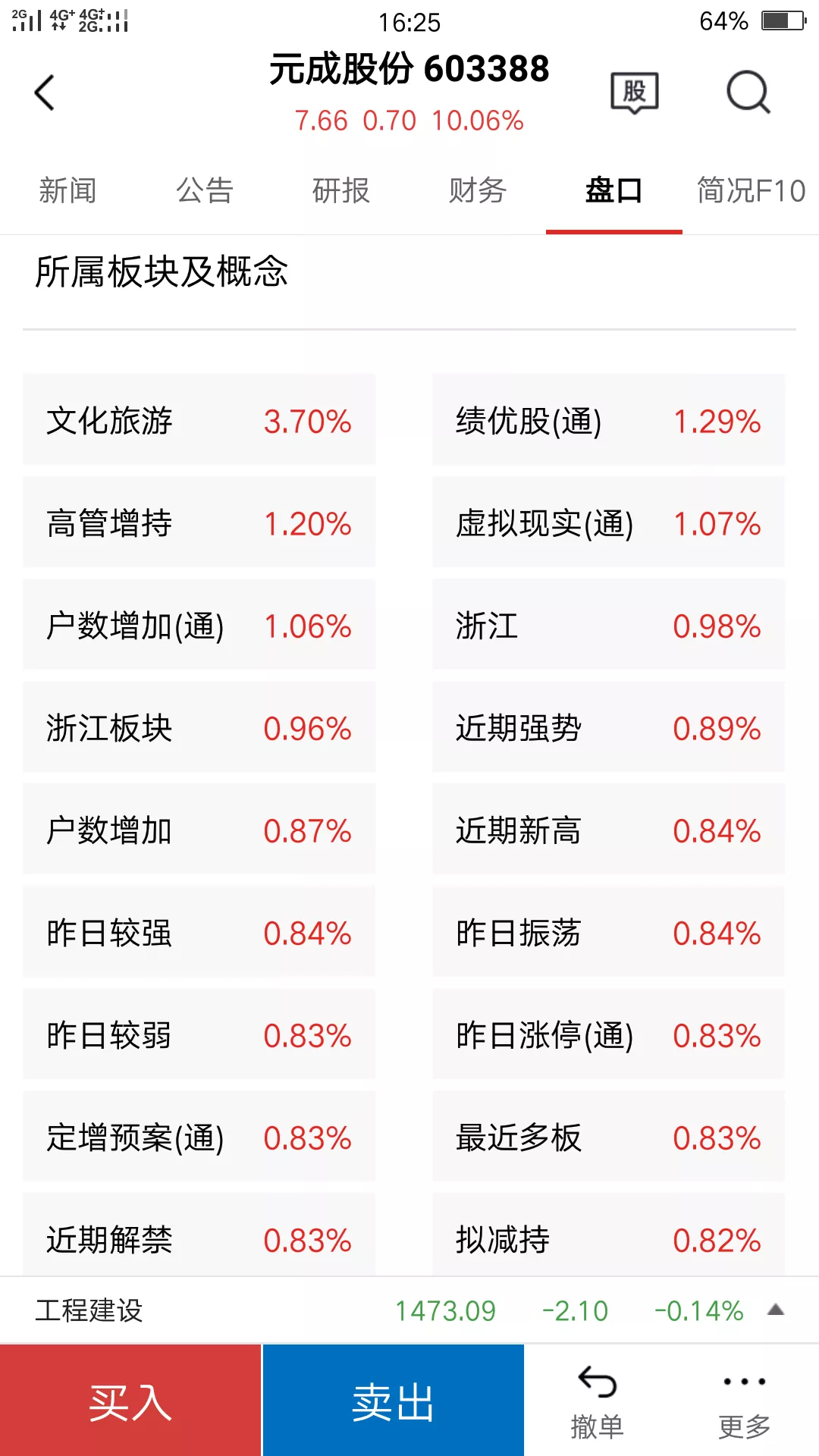The height and width of the screenshot is (1456, 819).
Task: Open the 文化旅游 sector tile
Action: (199, 420)
